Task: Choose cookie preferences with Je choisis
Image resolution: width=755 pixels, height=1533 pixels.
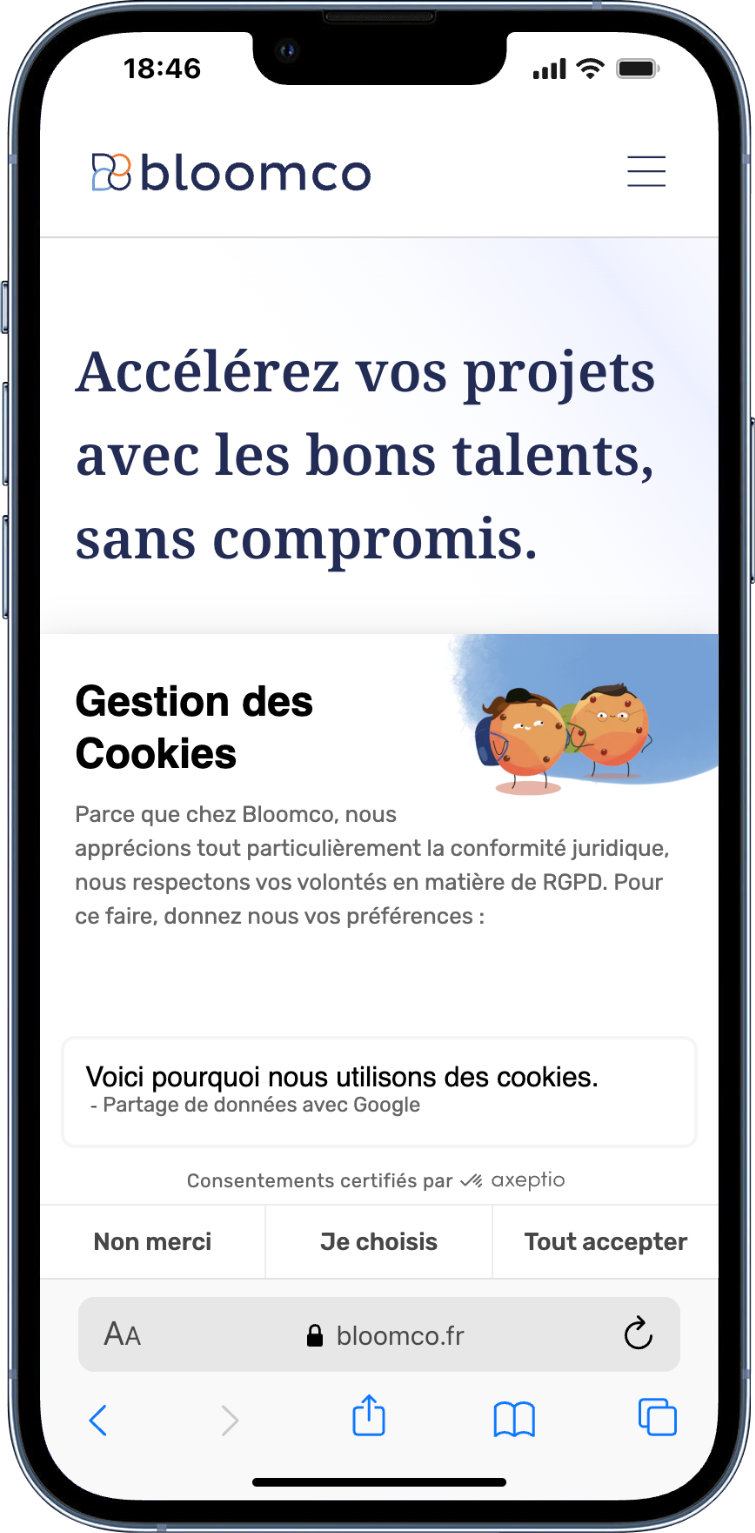Action: coord(379,1242)
